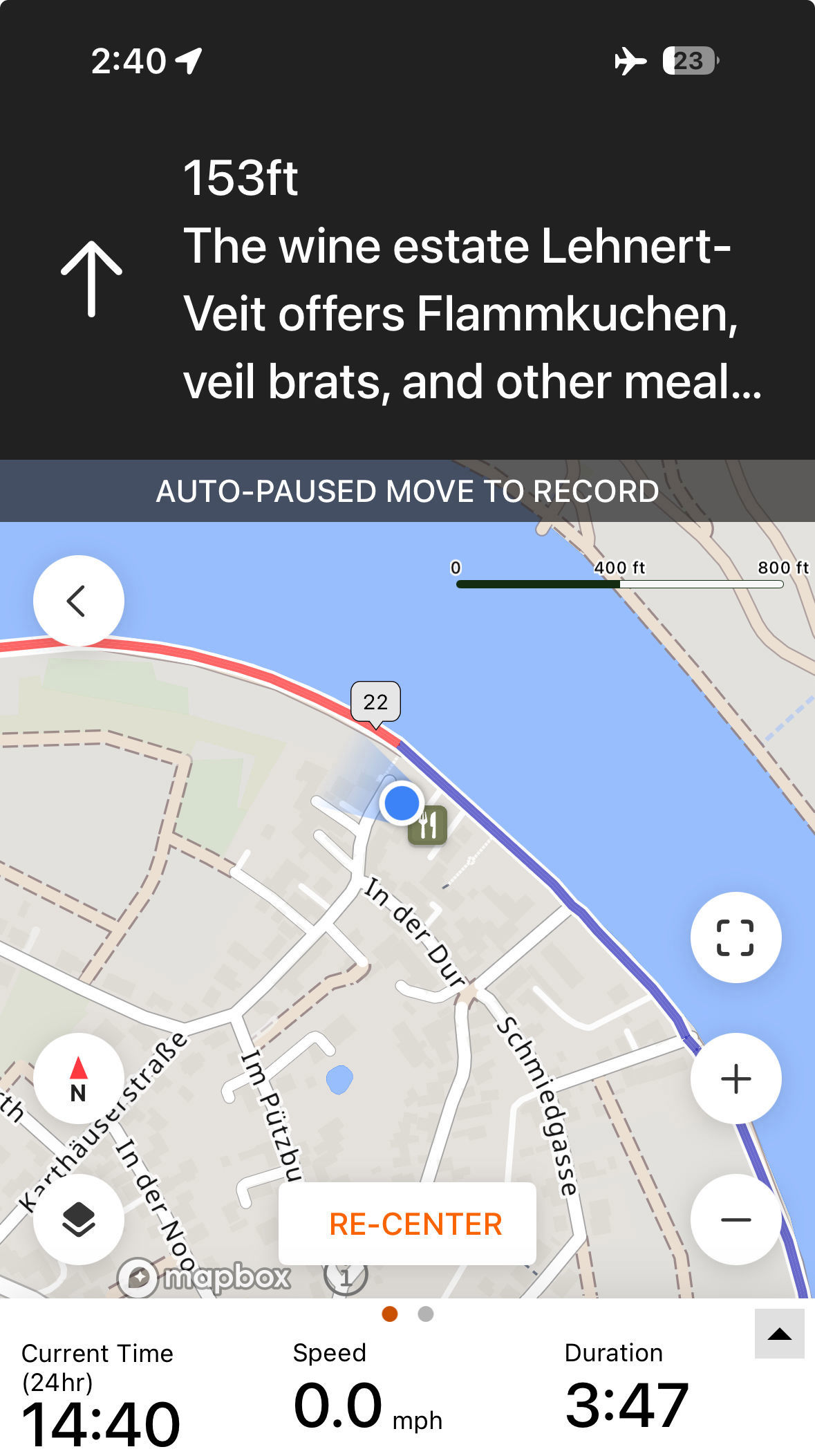This screenshot has height=1456, width=815.
Task: Zoom out of the map
Action: click(x=736, y=1220)
